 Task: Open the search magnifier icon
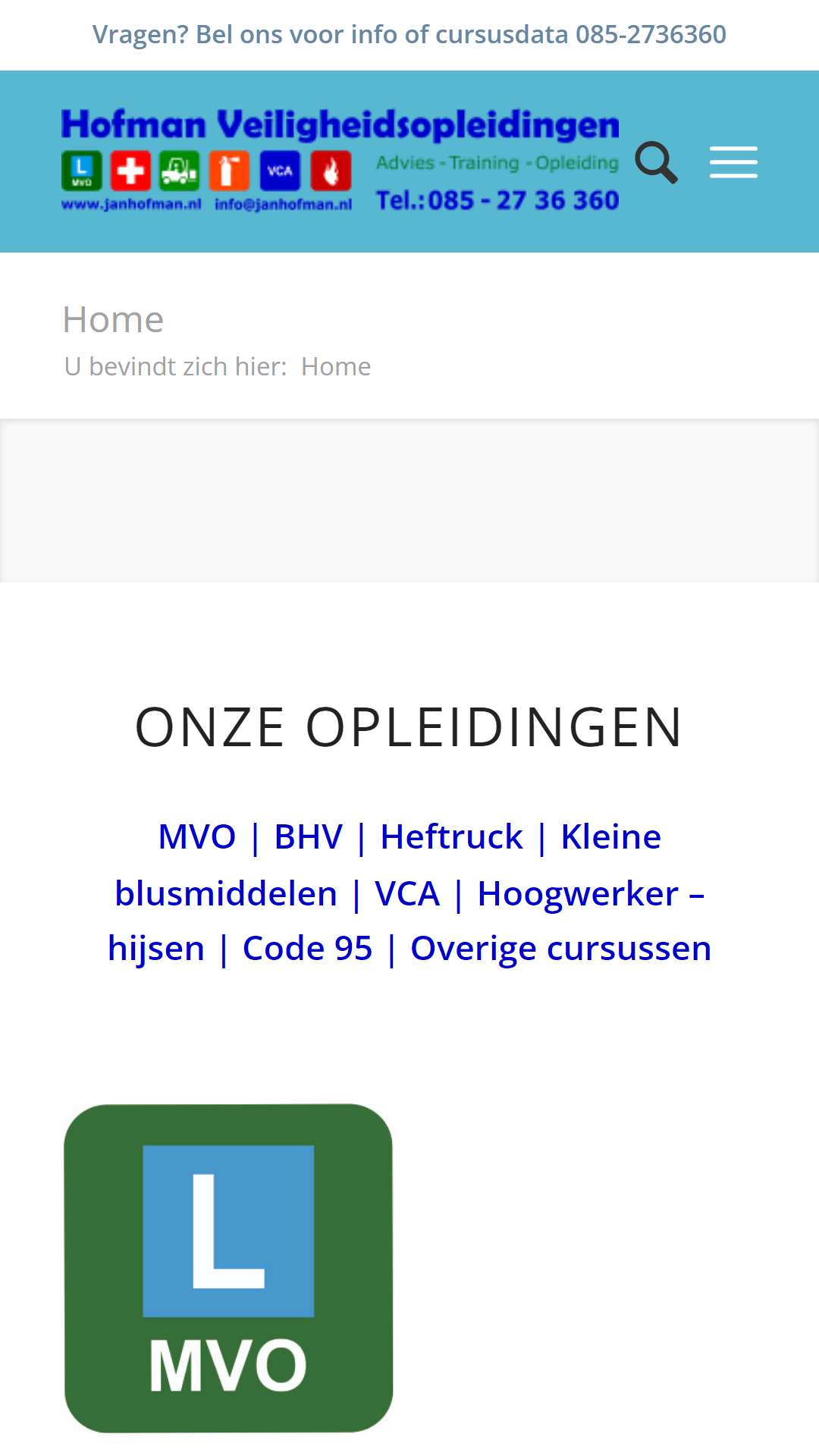[x=656, y=162]
